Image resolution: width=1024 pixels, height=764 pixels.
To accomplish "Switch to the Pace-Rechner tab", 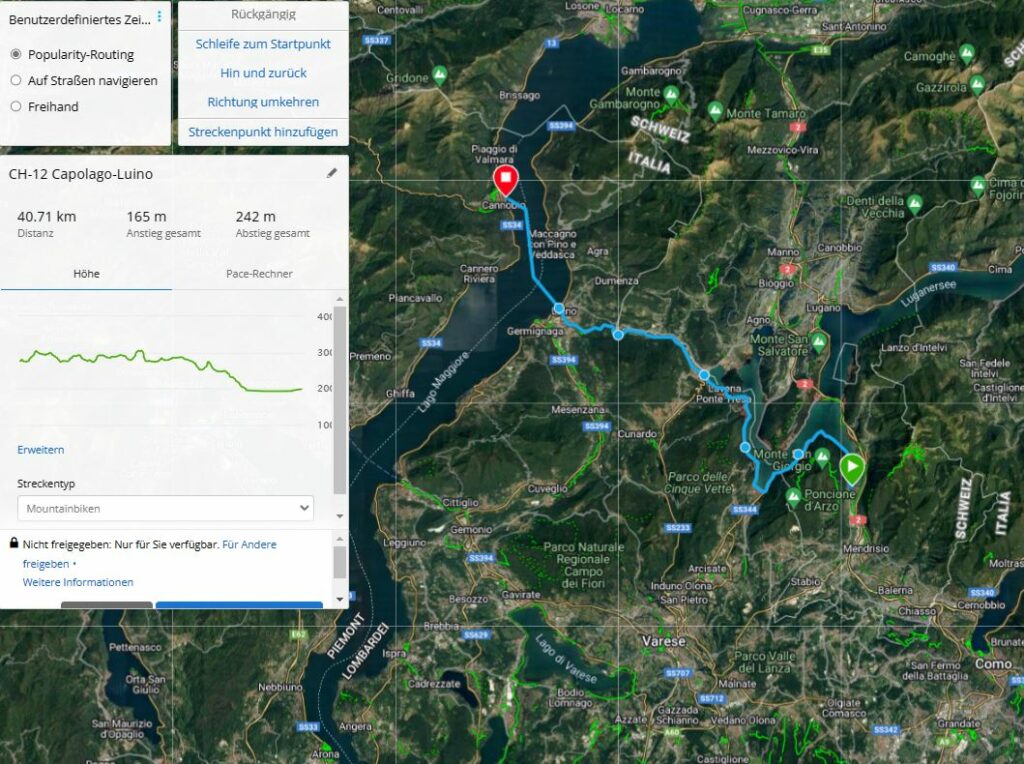I will [259, 273].
